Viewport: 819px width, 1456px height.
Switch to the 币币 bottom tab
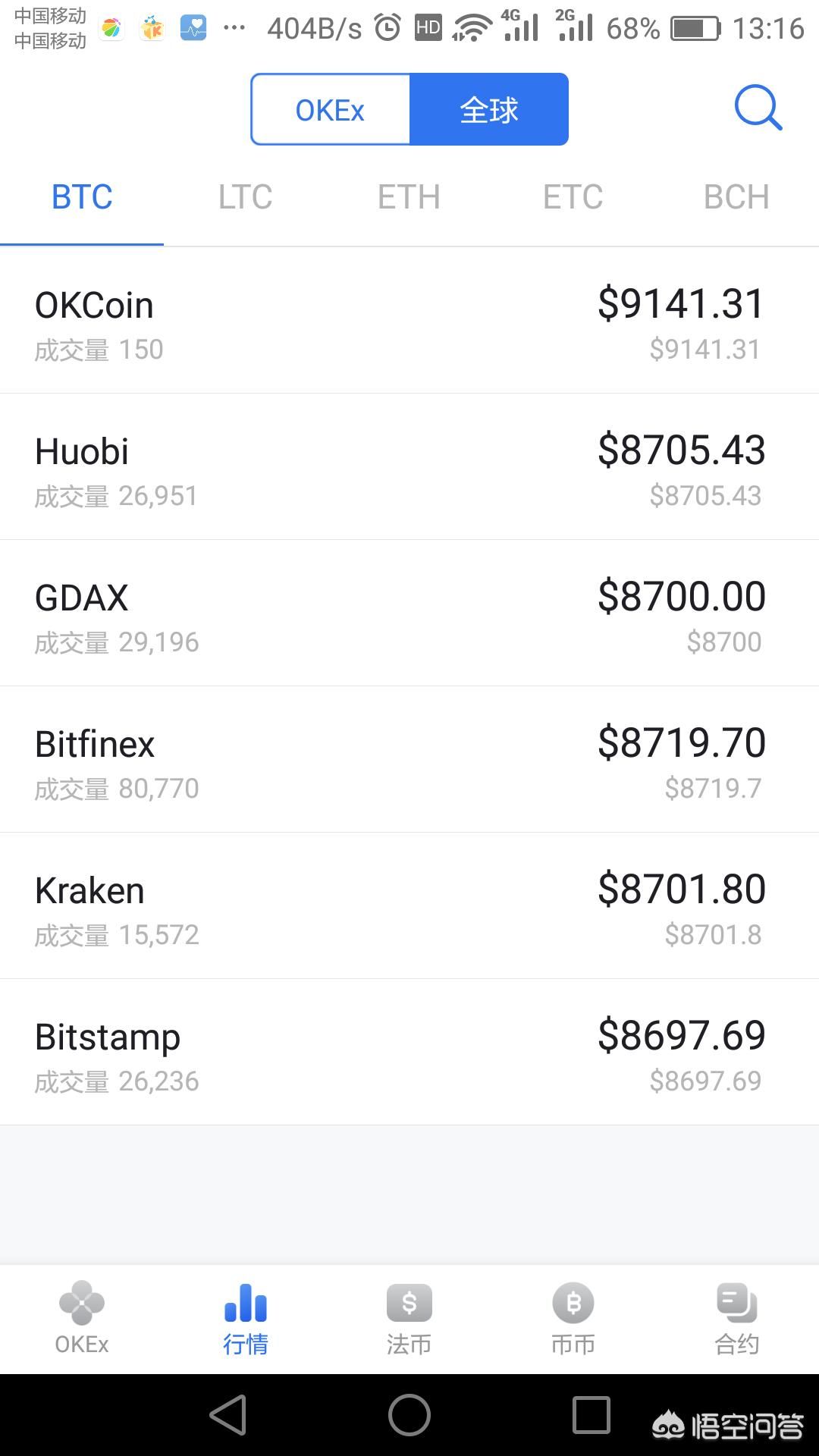(x=573, y=1319)
